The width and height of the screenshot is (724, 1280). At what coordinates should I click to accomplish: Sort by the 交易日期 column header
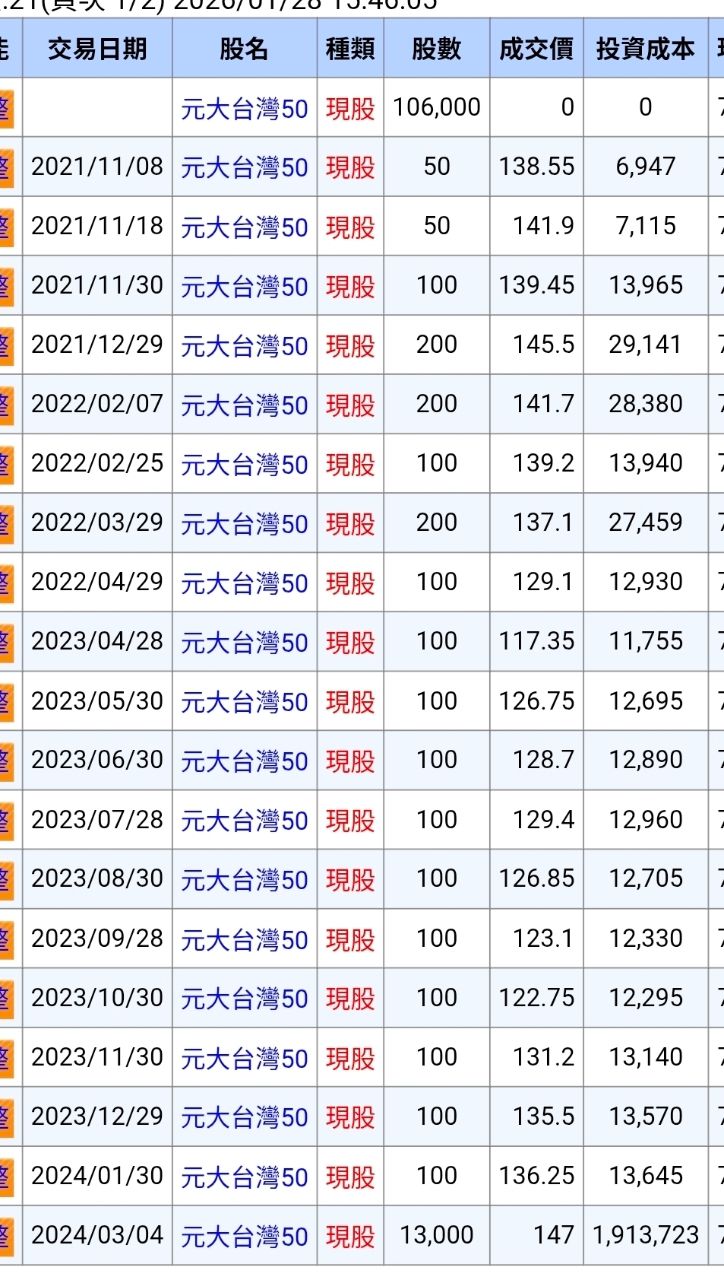click(x=96, y=48)
